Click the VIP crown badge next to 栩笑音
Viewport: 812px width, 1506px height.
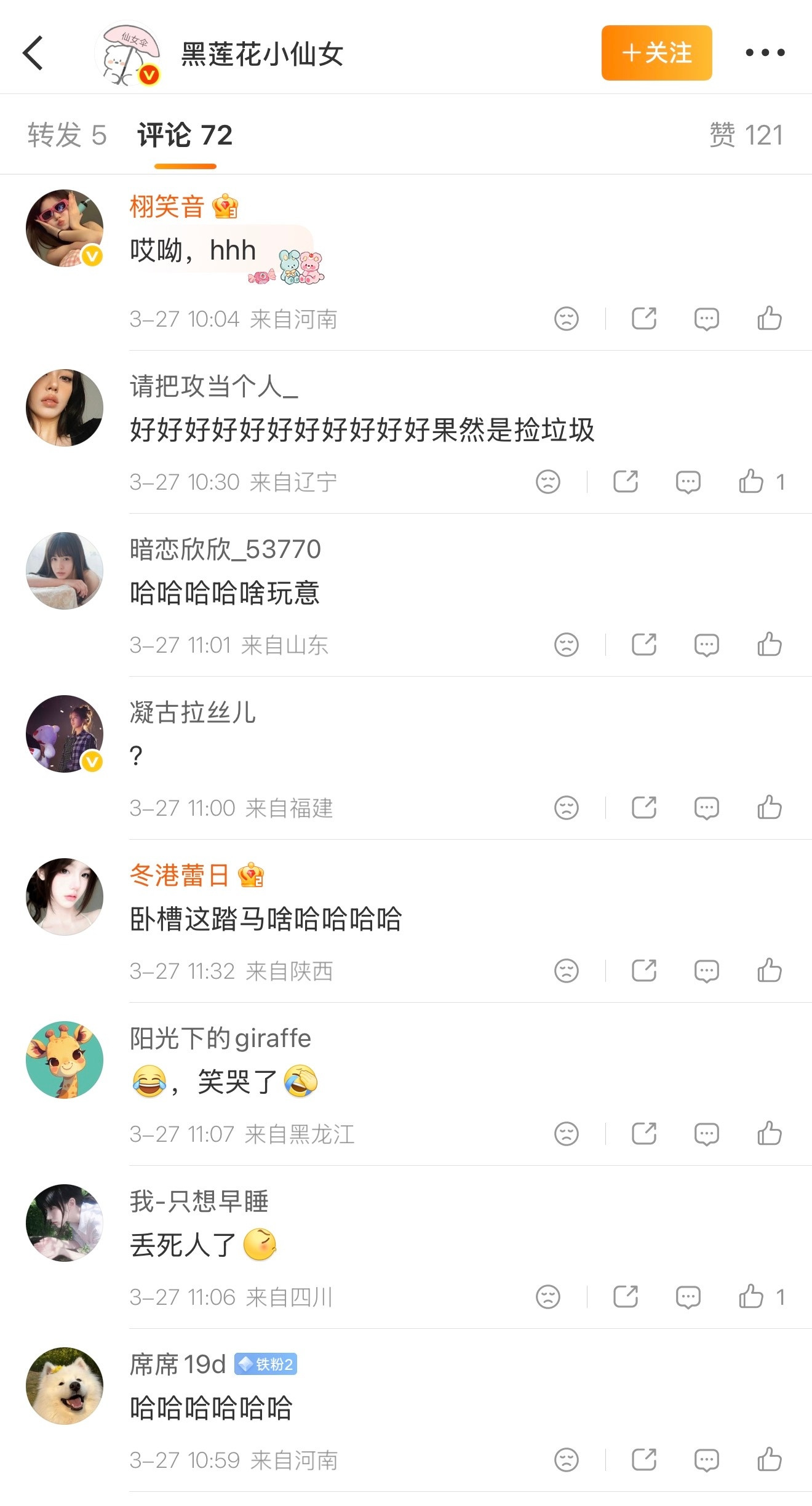[225, 208]
